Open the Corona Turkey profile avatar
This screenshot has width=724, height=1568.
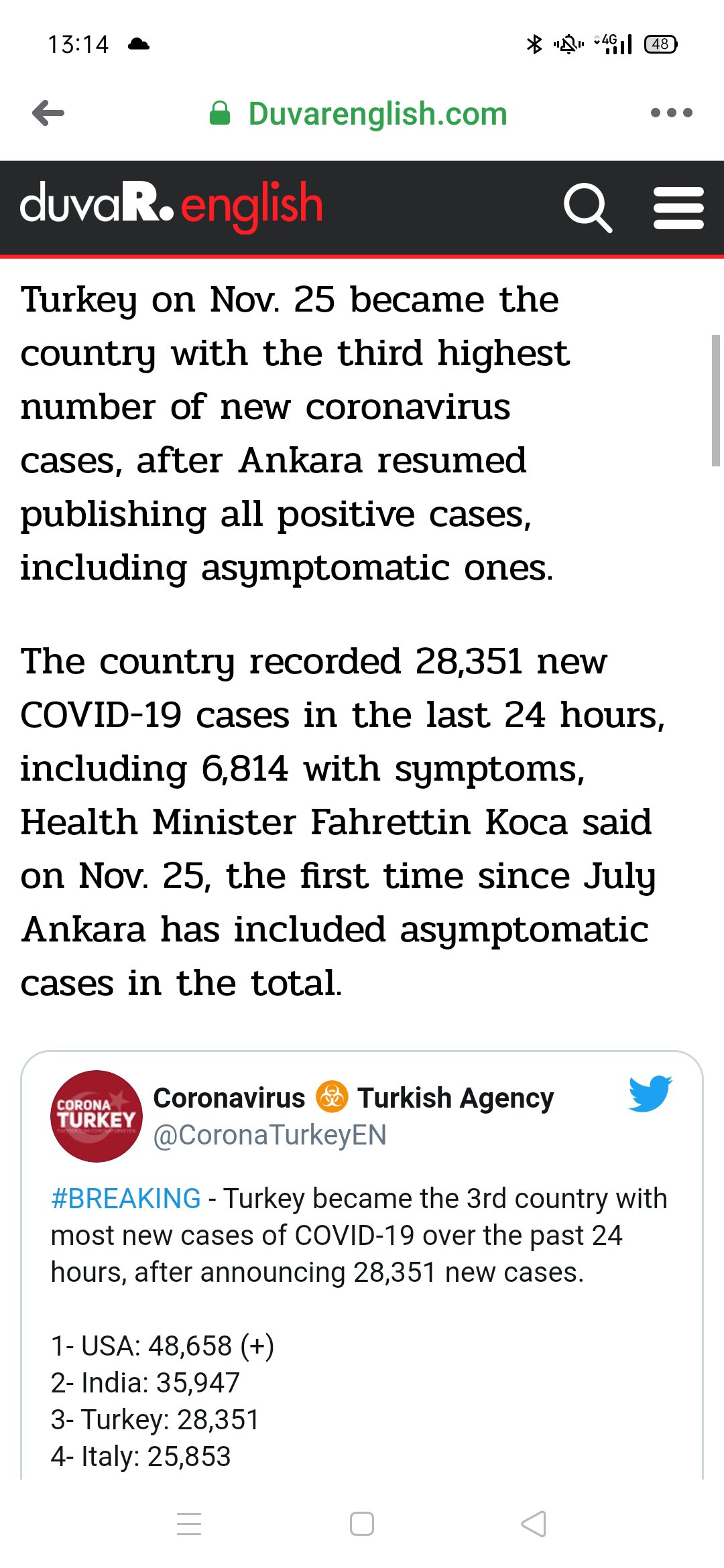click(96, 1116)
